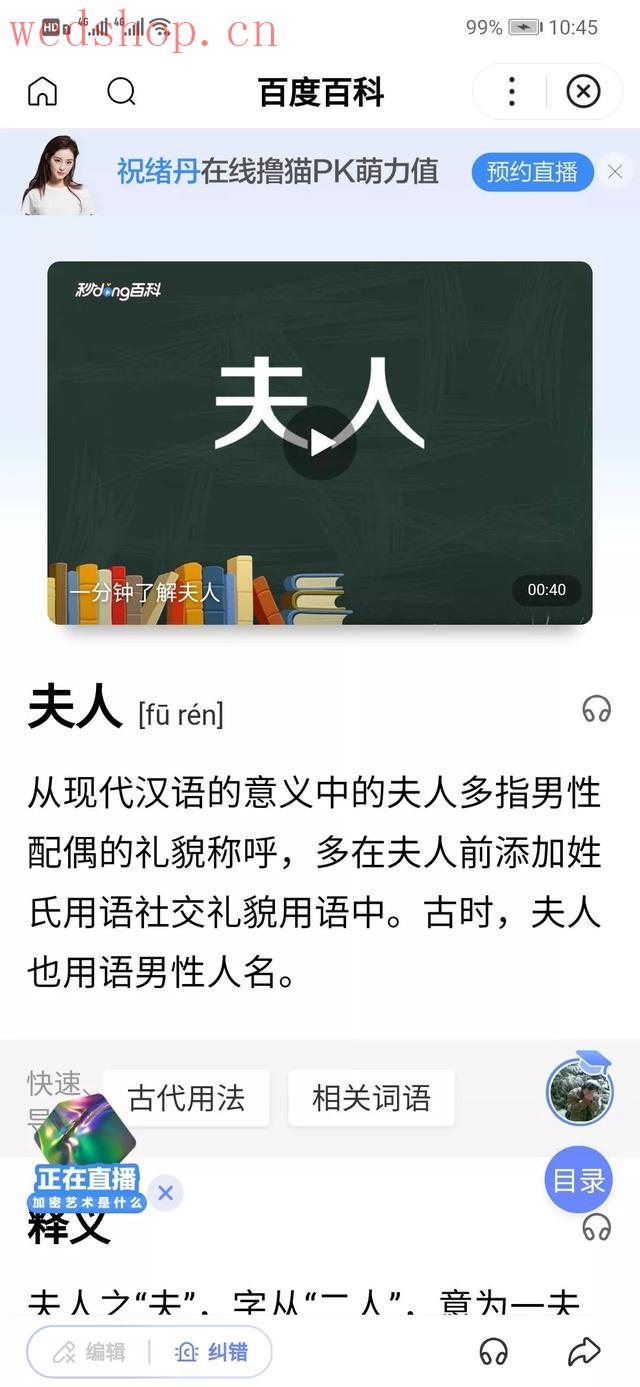
Task: Tap 纠错 to report an error
Action: tap(212, 1352)
